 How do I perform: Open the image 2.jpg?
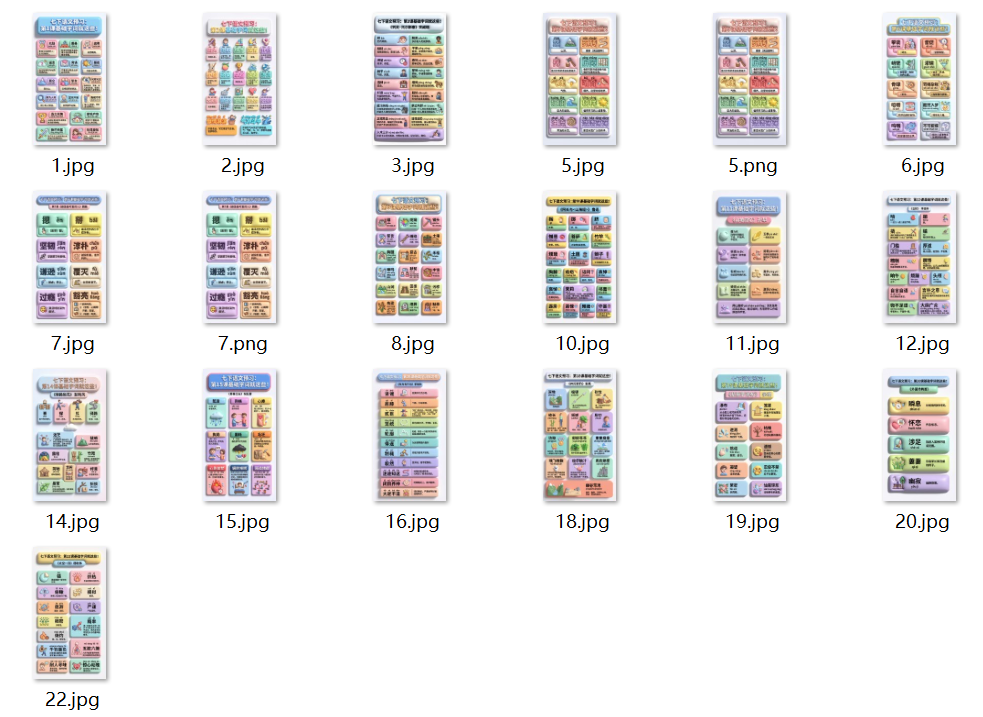[x=240, y=80]
